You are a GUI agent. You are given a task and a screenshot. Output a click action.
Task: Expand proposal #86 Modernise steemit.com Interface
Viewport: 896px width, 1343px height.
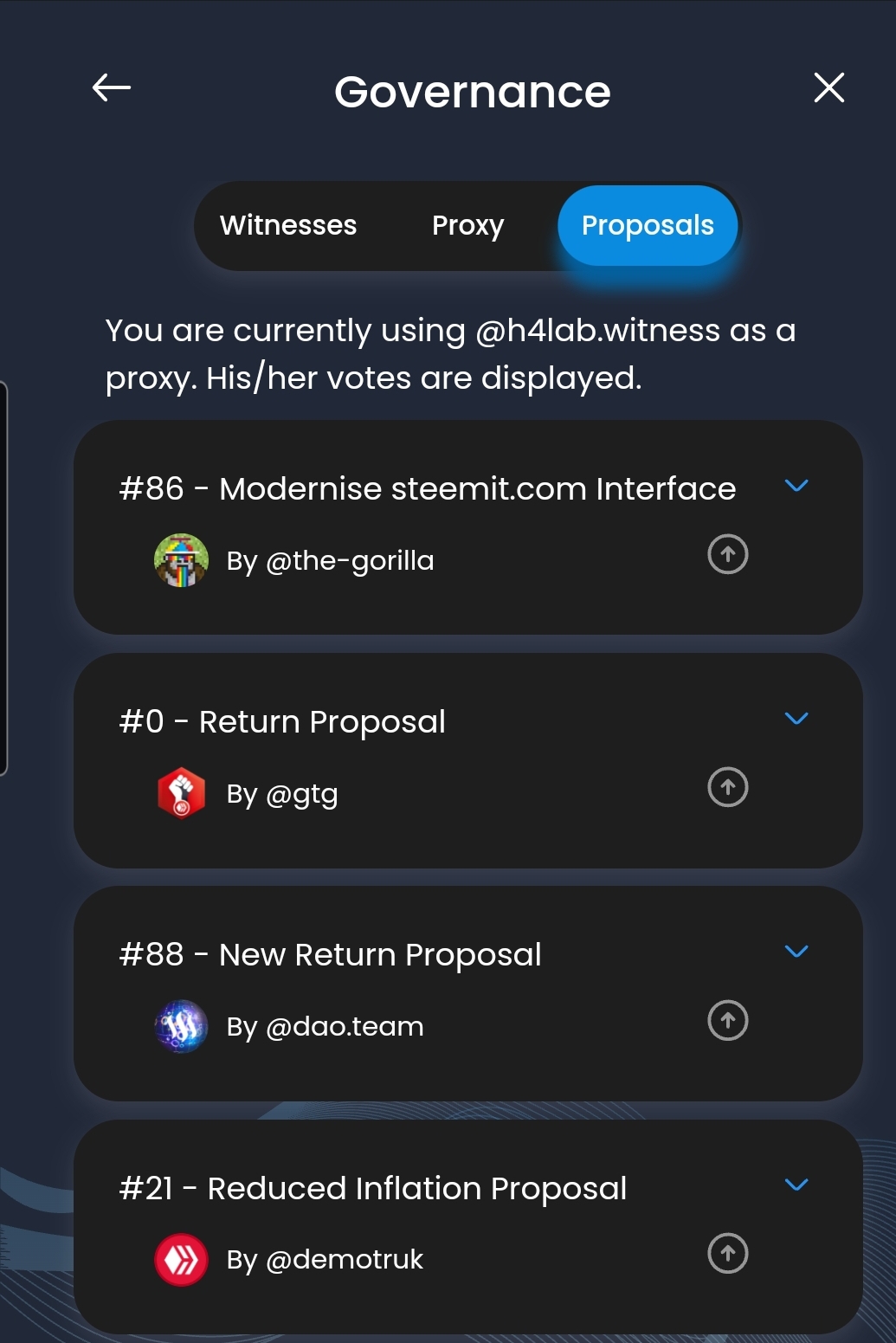(796, 486)
